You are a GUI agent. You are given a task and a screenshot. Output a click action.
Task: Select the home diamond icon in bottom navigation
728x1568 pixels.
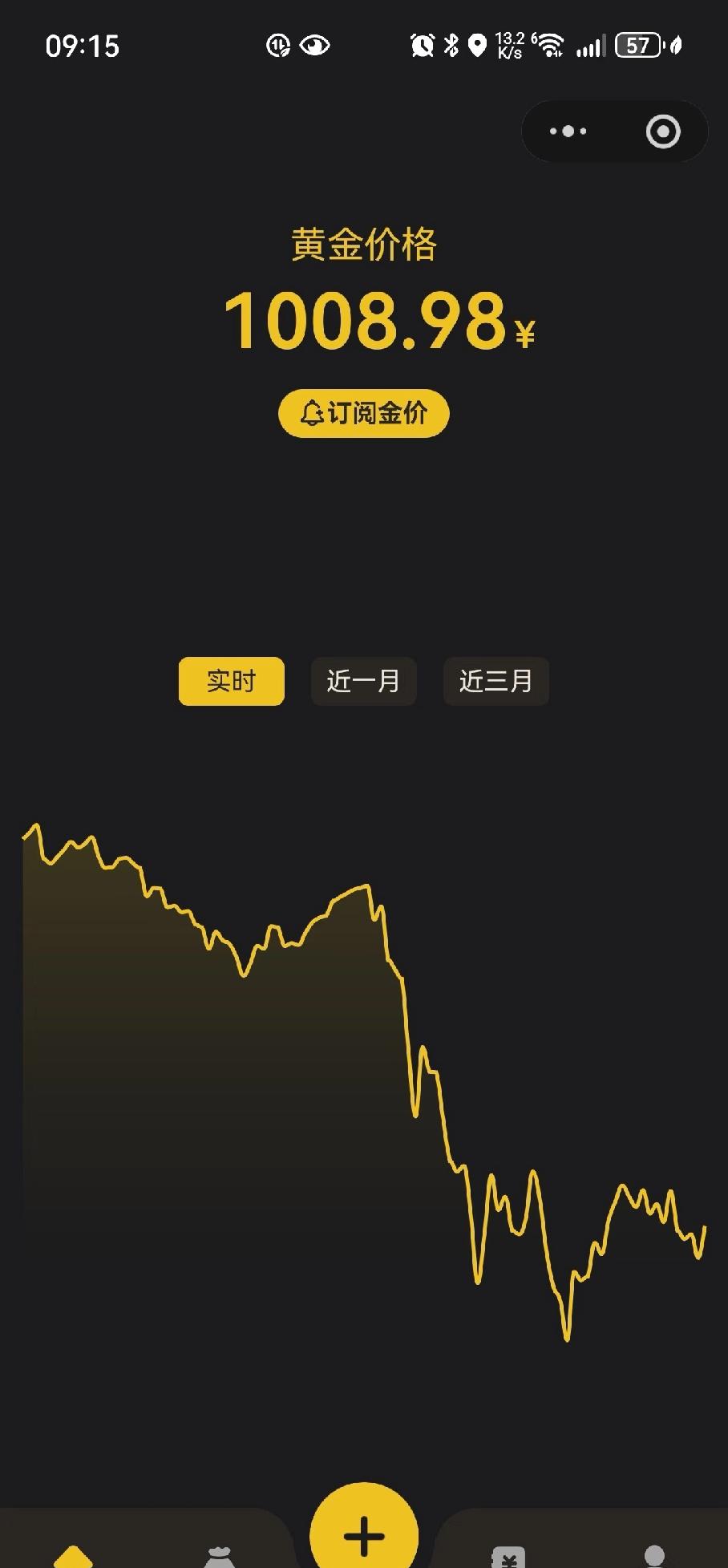[74, 1556]
